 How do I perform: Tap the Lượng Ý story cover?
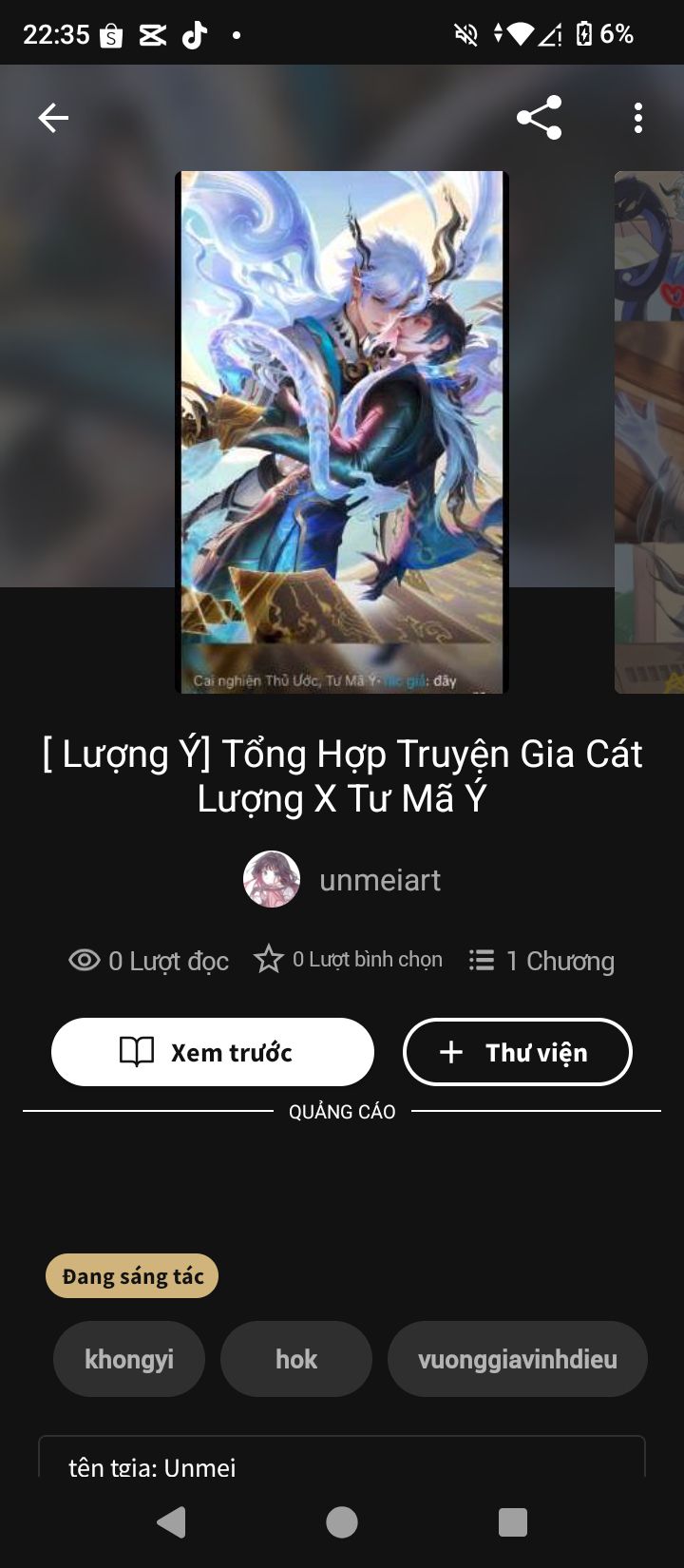342,431
